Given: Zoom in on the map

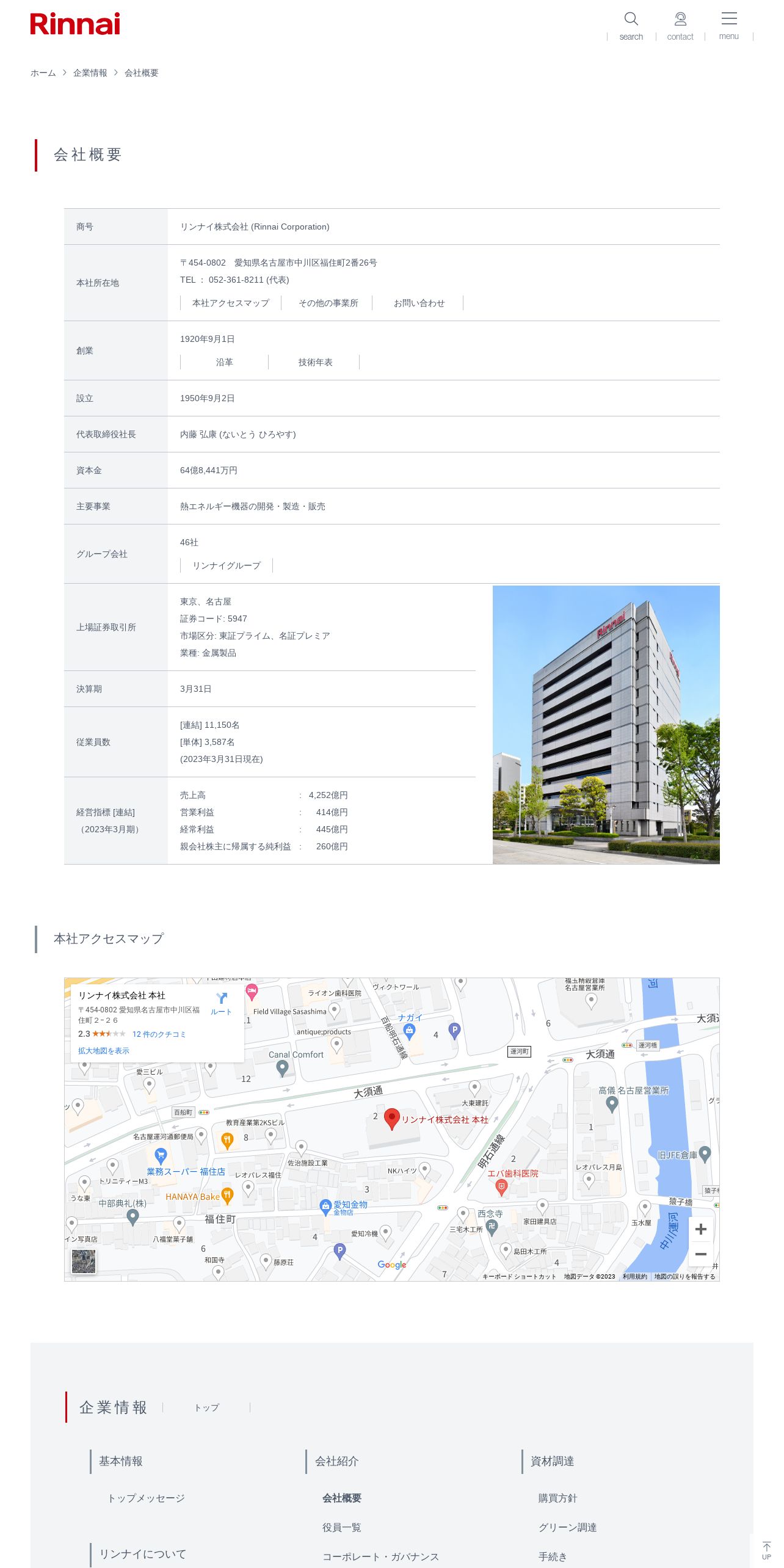Looking at the screenshot, I should click(700, 1229).
